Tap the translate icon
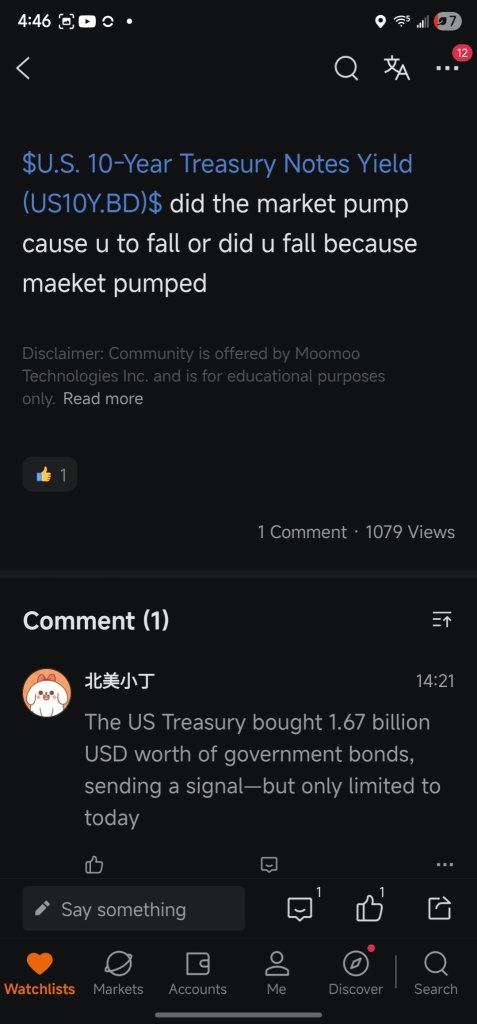Screen dimensions: 477x1024 click(x=397, y=68)
